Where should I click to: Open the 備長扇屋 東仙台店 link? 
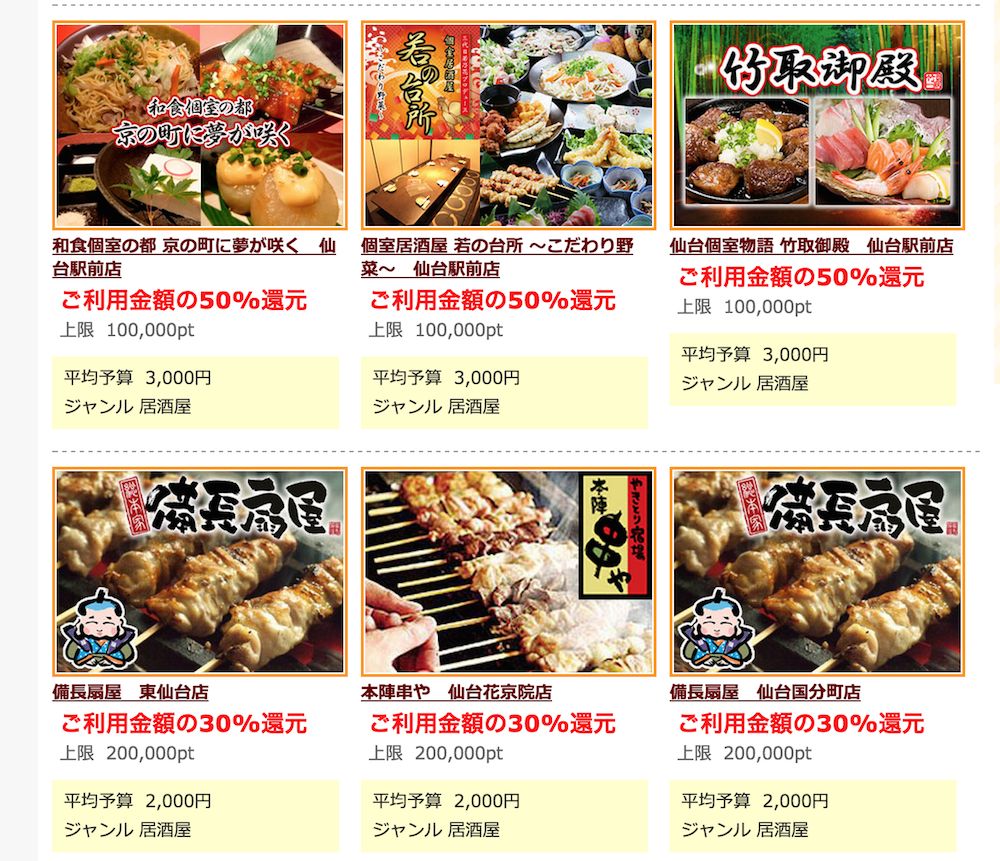[x=130, y=692]
